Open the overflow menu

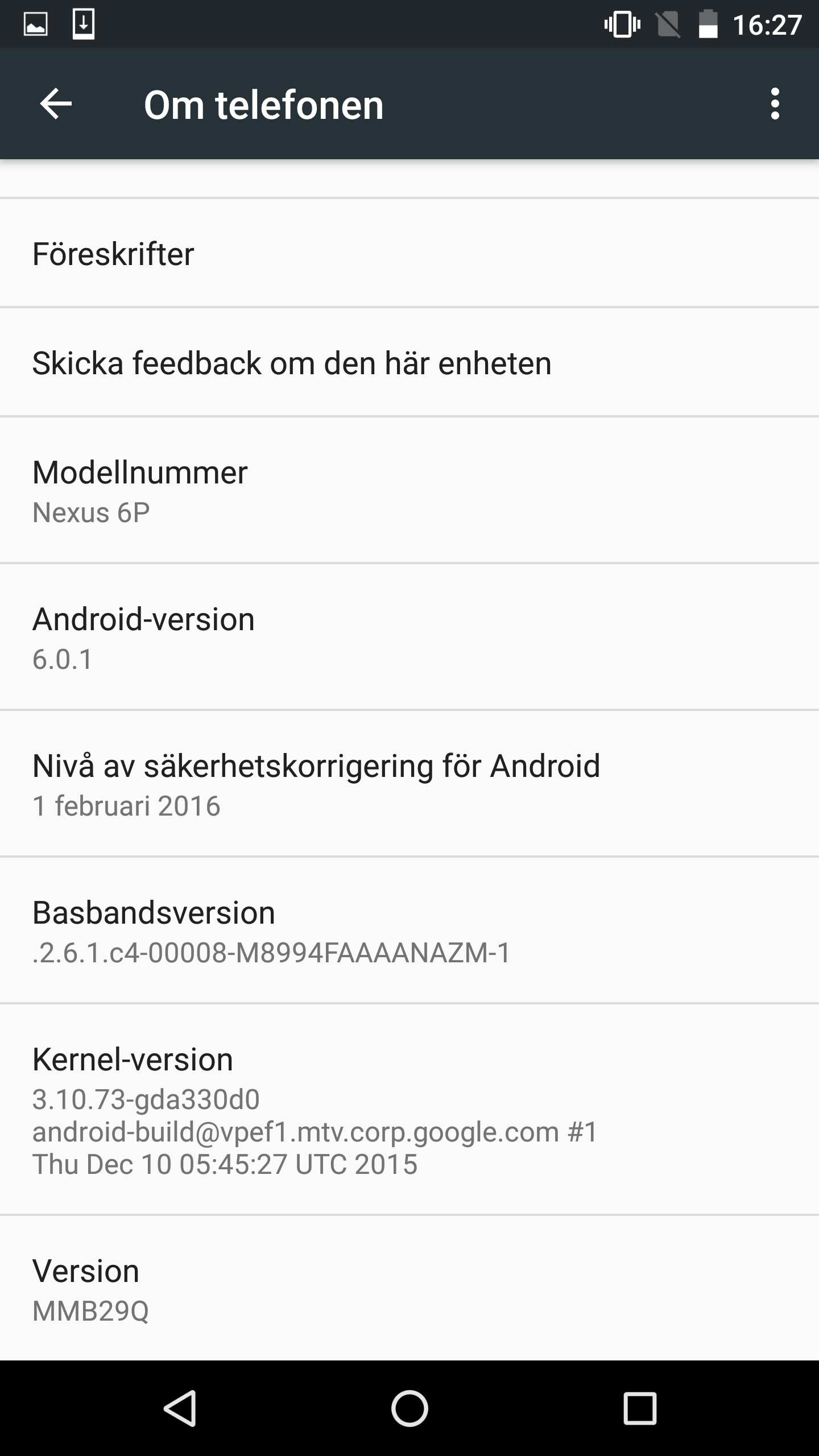(x=774, y=104)
